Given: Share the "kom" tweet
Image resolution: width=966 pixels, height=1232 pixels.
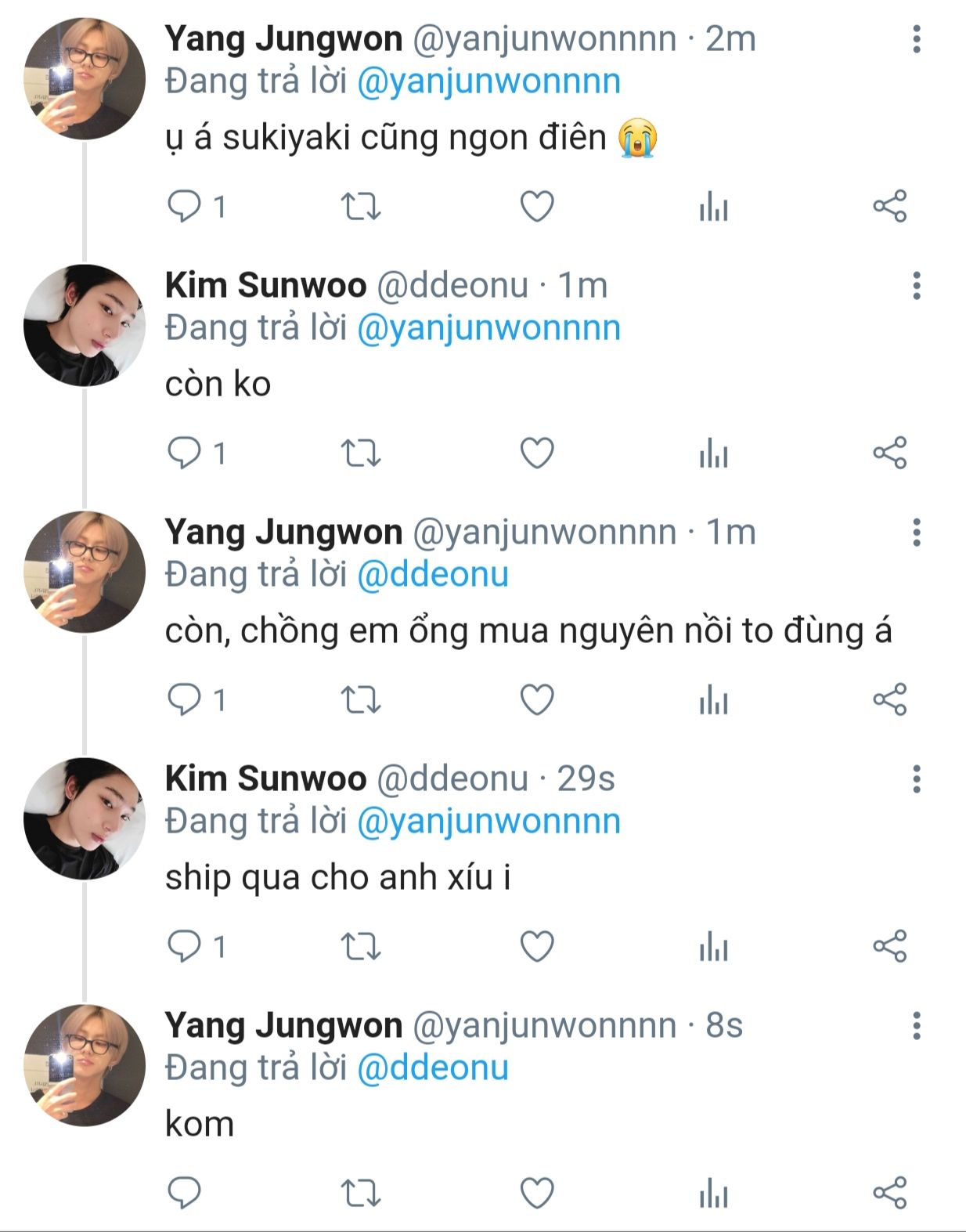Looking at the screenshot, I should tap(890, 1193).
